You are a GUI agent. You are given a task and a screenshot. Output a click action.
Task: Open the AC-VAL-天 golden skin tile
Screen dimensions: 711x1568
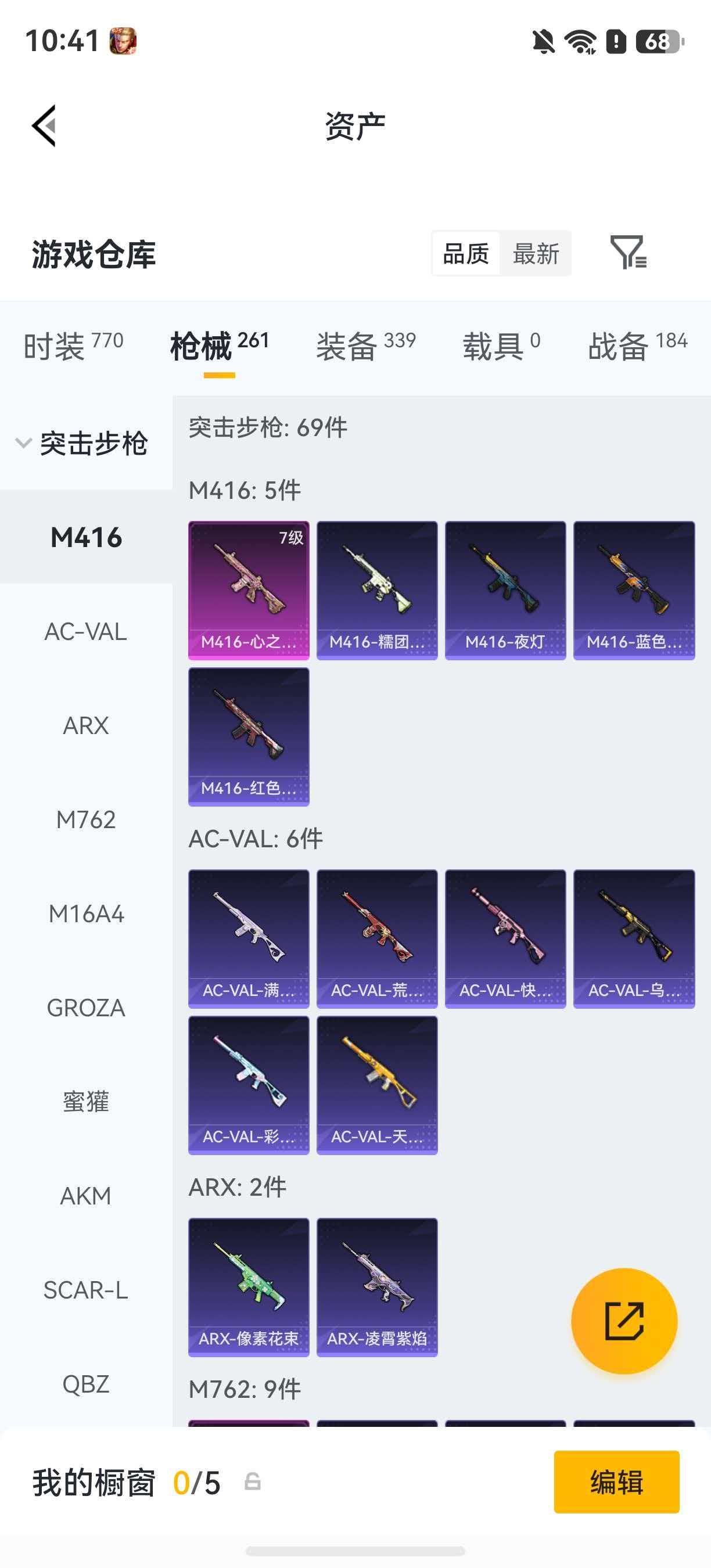[377, 1085]
